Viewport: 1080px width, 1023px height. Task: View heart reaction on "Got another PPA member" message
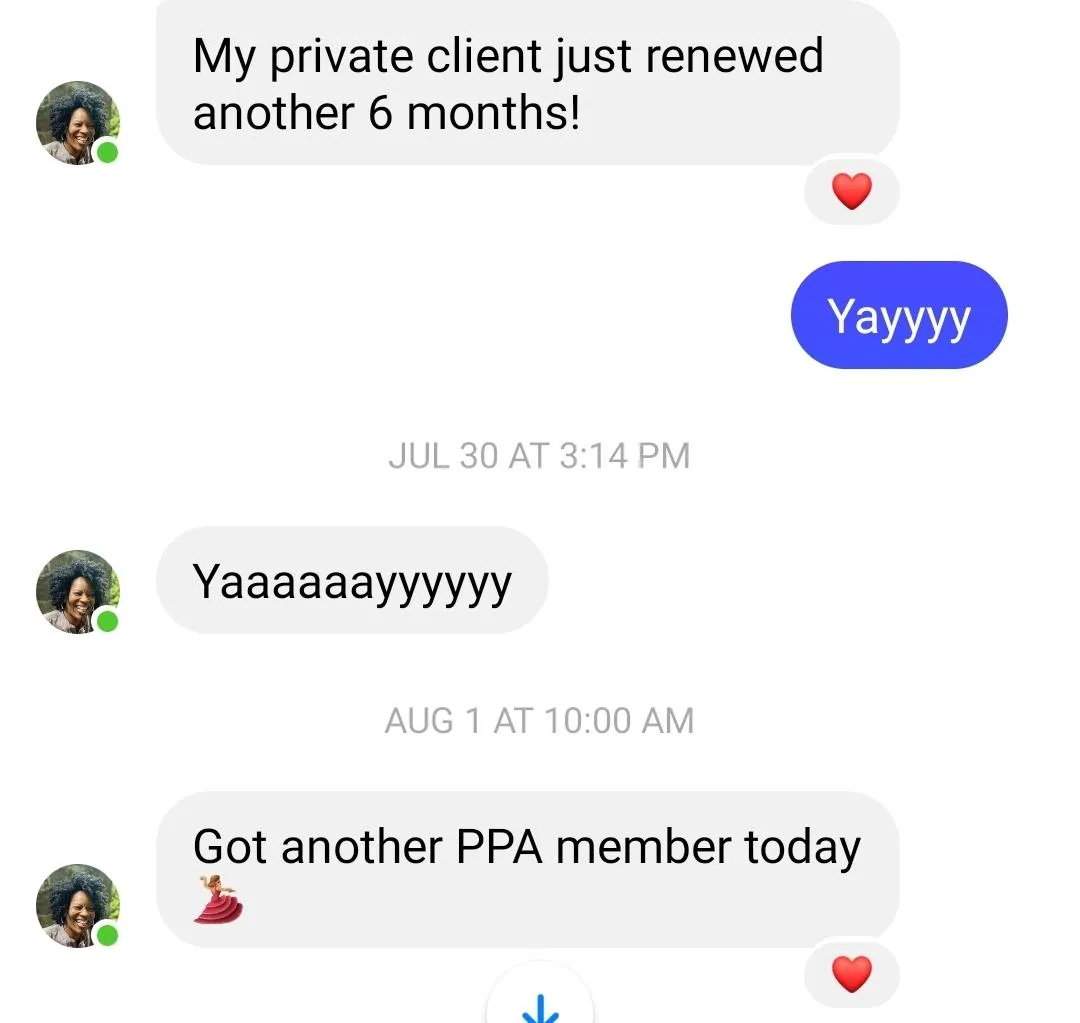tap(852, 972)
